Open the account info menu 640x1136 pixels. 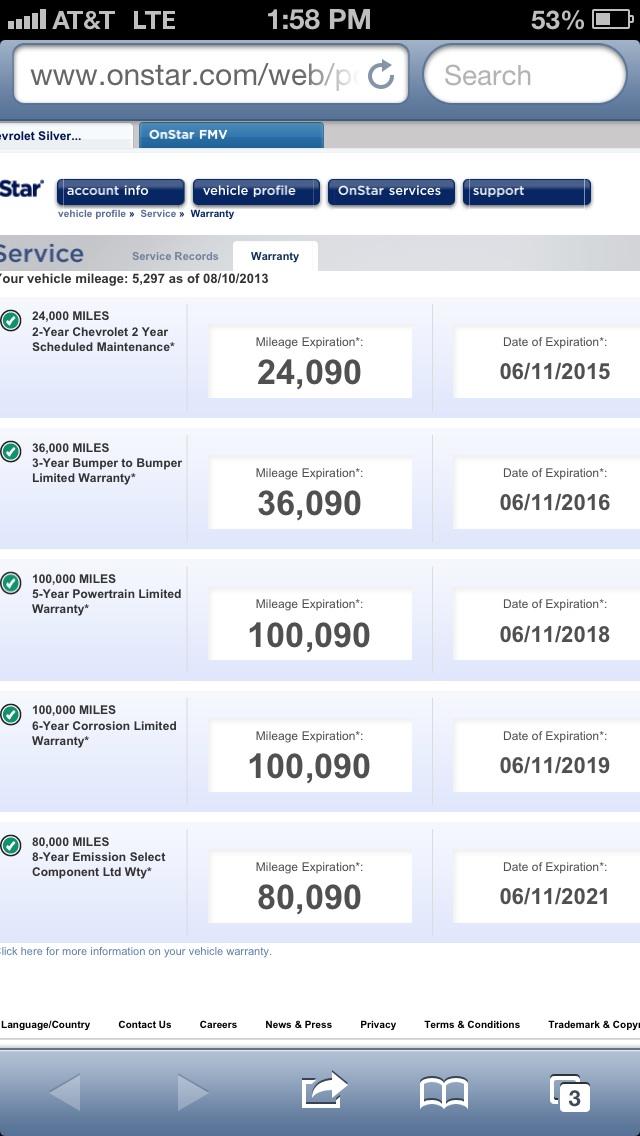[x=120, y=192]
